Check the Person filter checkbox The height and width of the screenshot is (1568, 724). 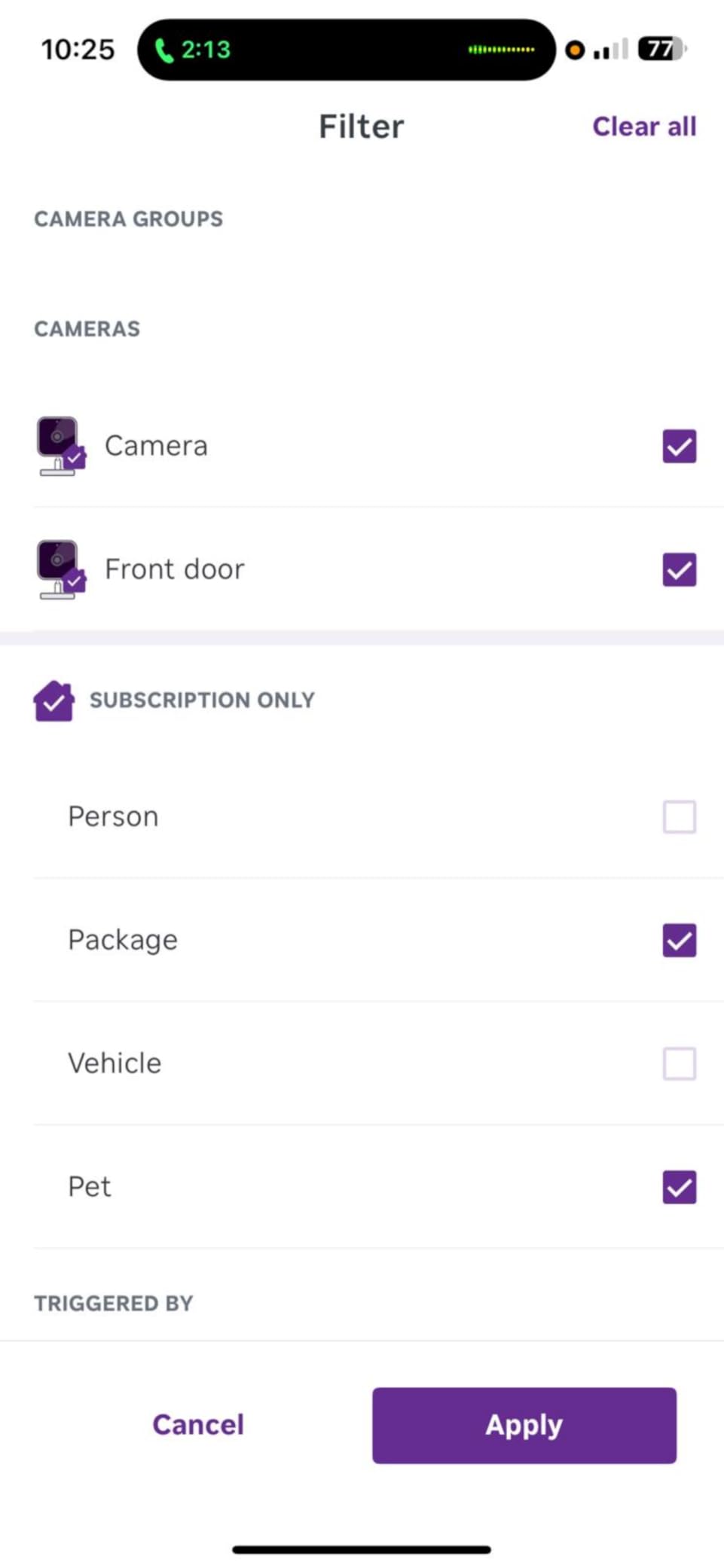coord(679,816)
